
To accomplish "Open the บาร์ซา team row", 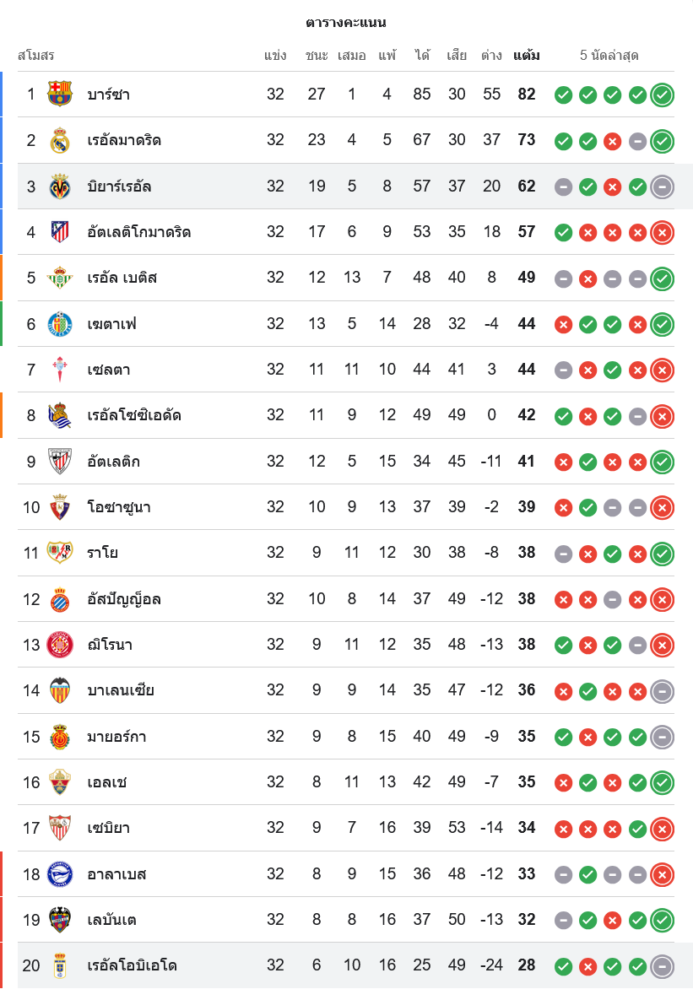I will (x=108, y=95).
